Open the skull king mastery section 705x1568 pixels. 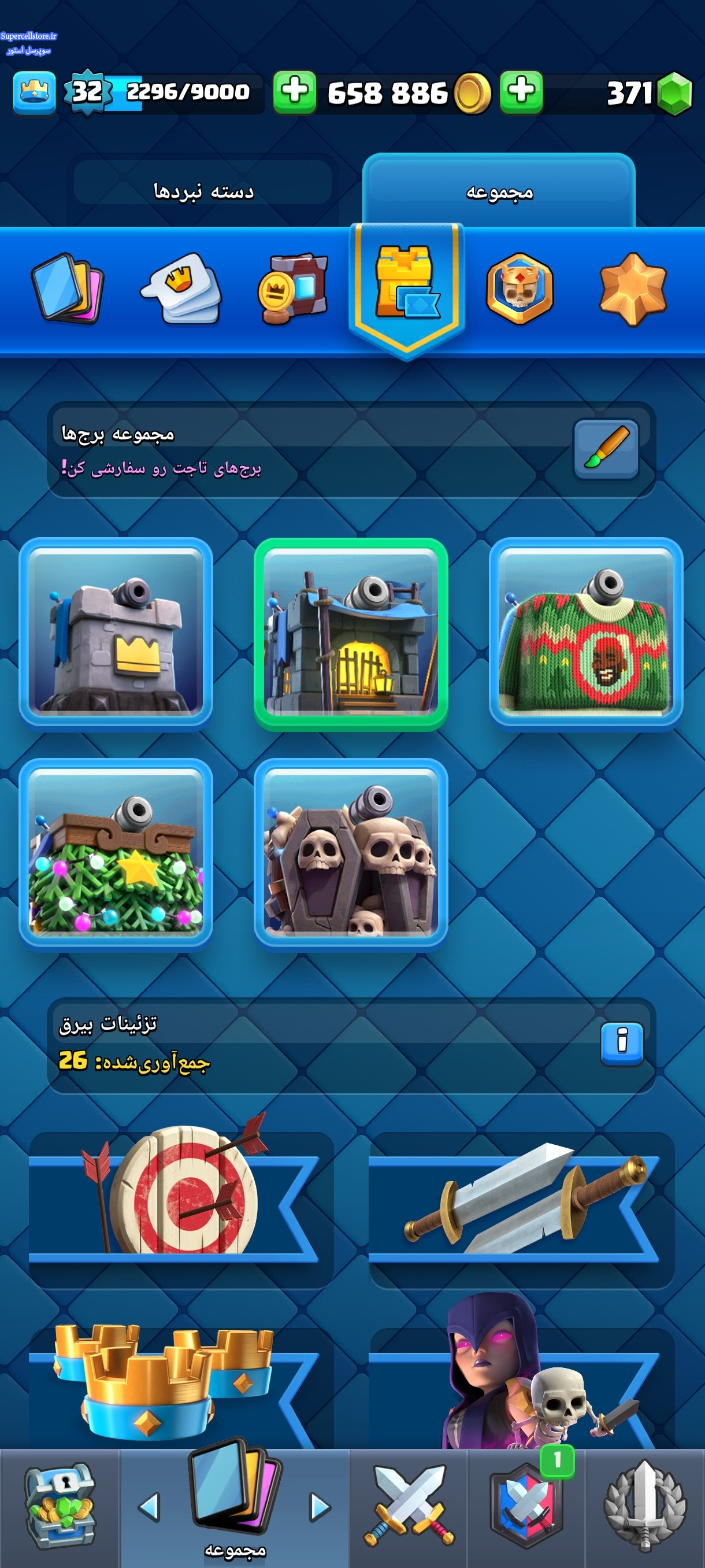click(x=520, y=288)
